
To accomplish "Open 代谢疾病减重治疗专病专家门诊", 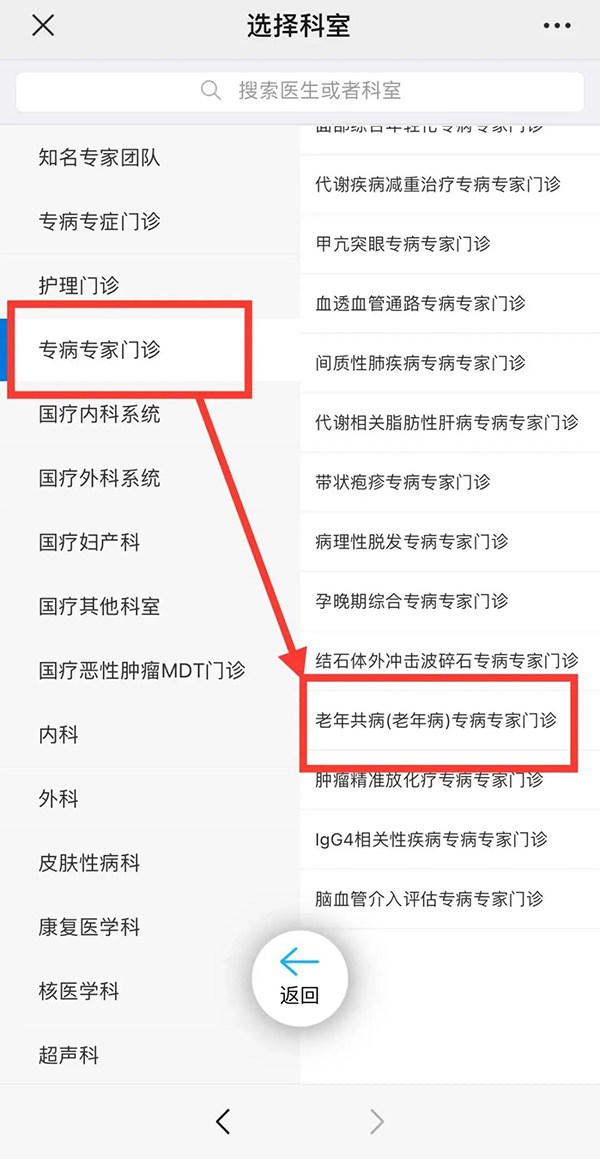I will point(438,184).
